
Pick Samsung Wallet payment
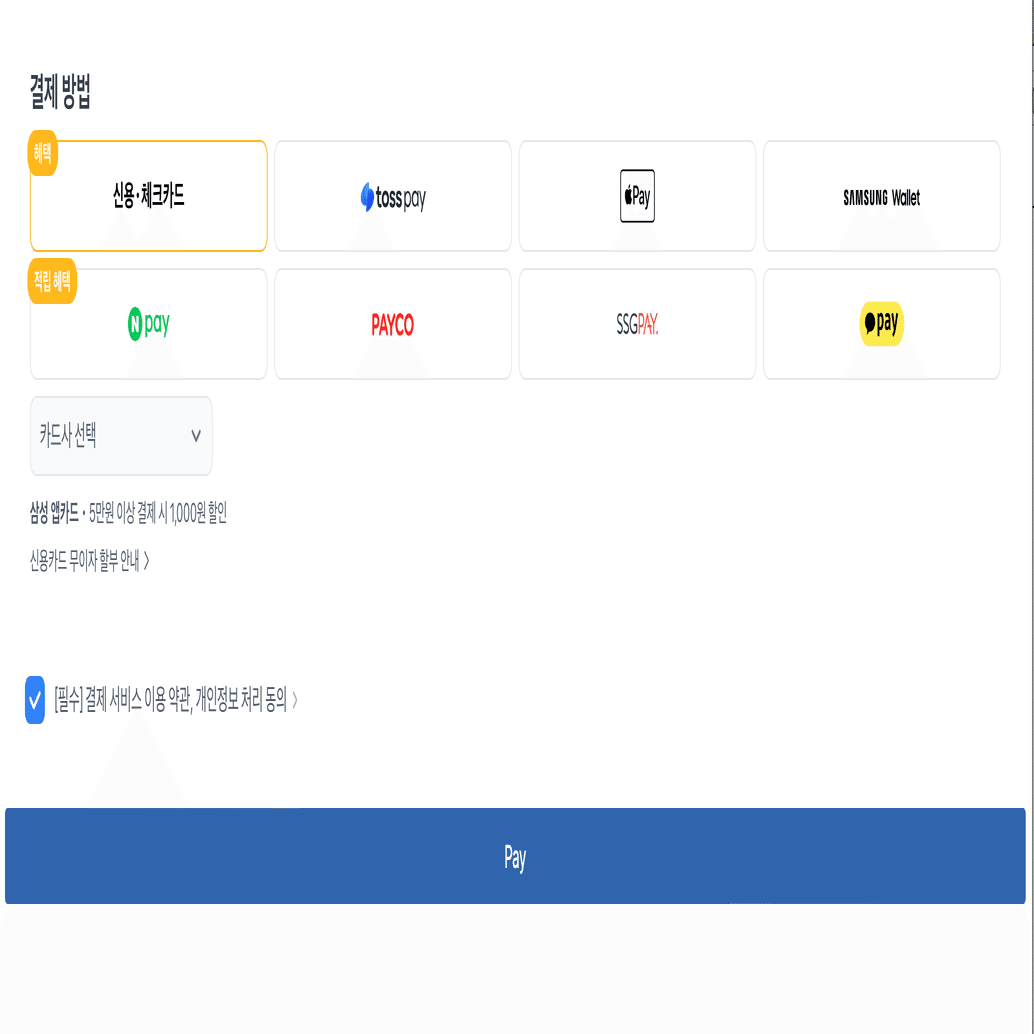pyautogui.click(x=882, y=196)
